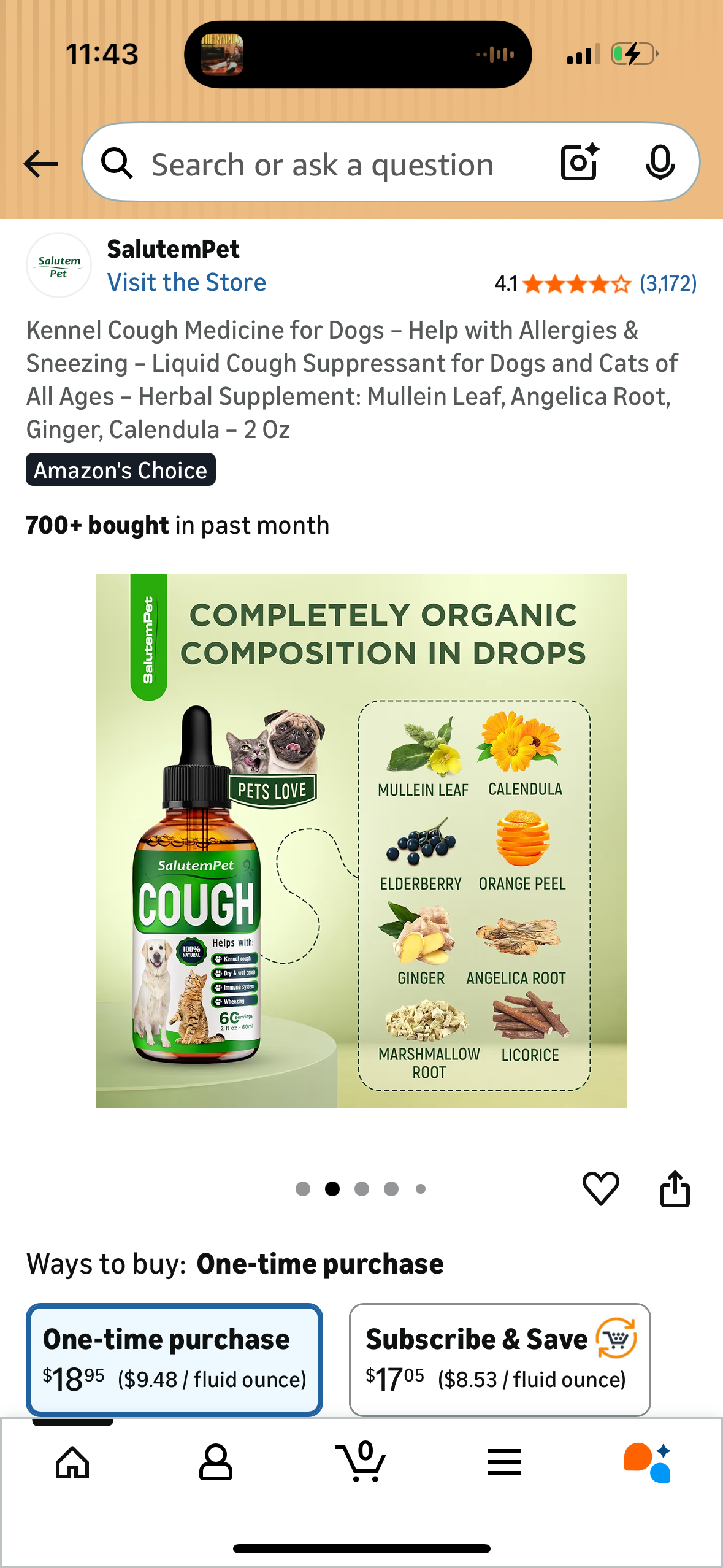The width and height of the screenshot is (723, 1568).
Task: Tap the Amazon's Choice badge
Action: 120,470
